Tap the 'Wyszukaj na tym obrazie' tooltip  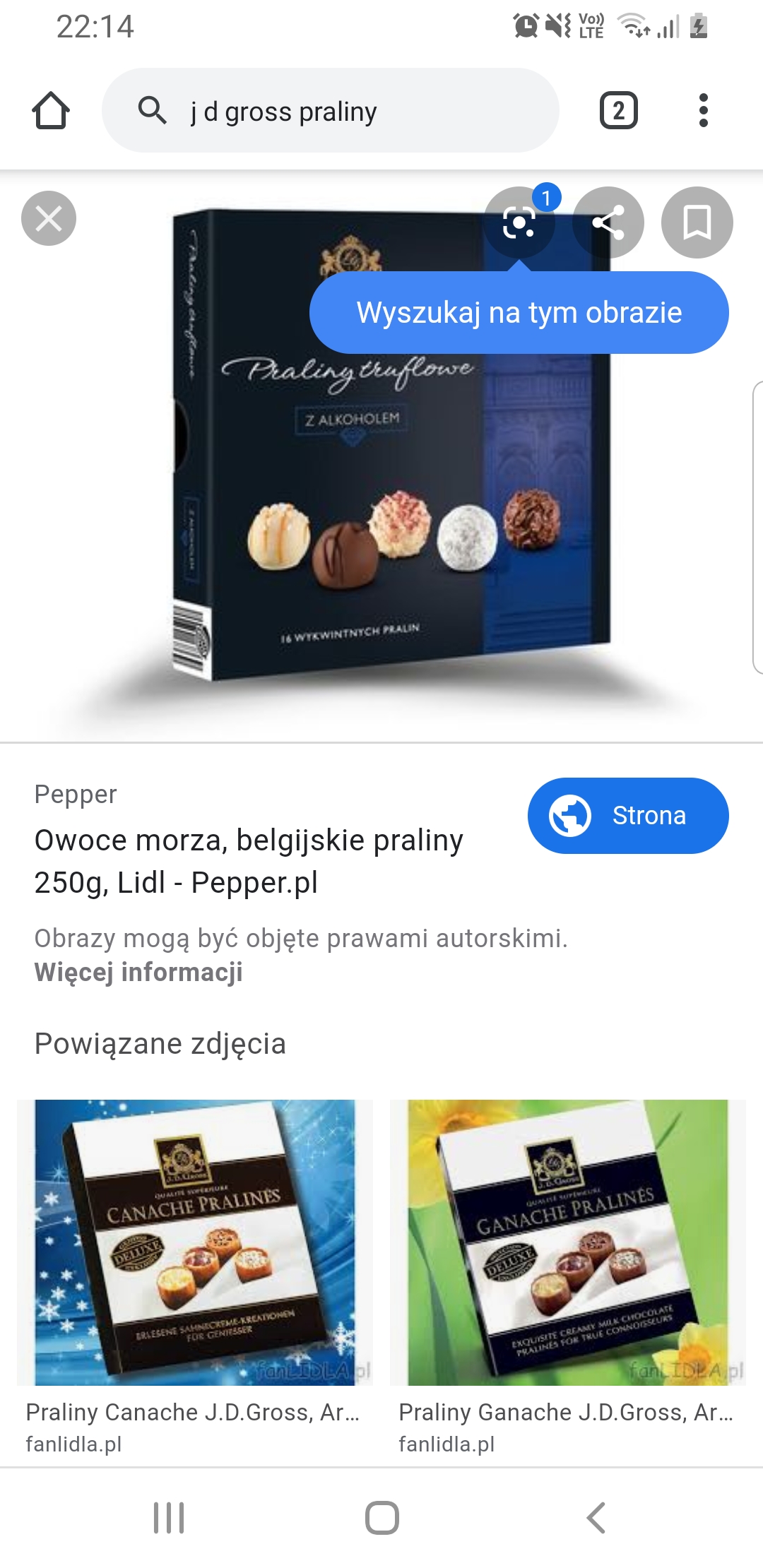(x=519, y=313)
